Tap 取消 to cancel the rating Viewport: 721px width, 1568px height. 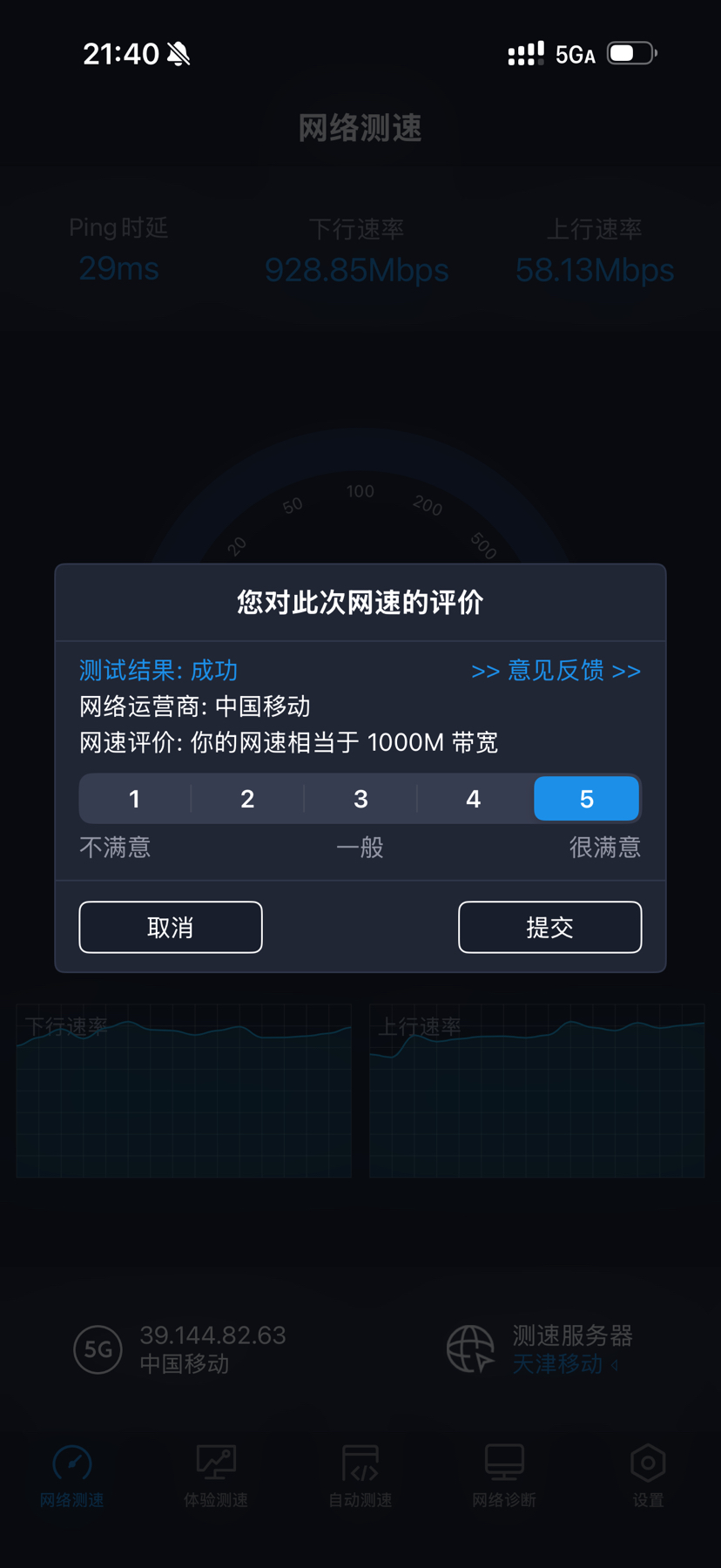point(171,927)
